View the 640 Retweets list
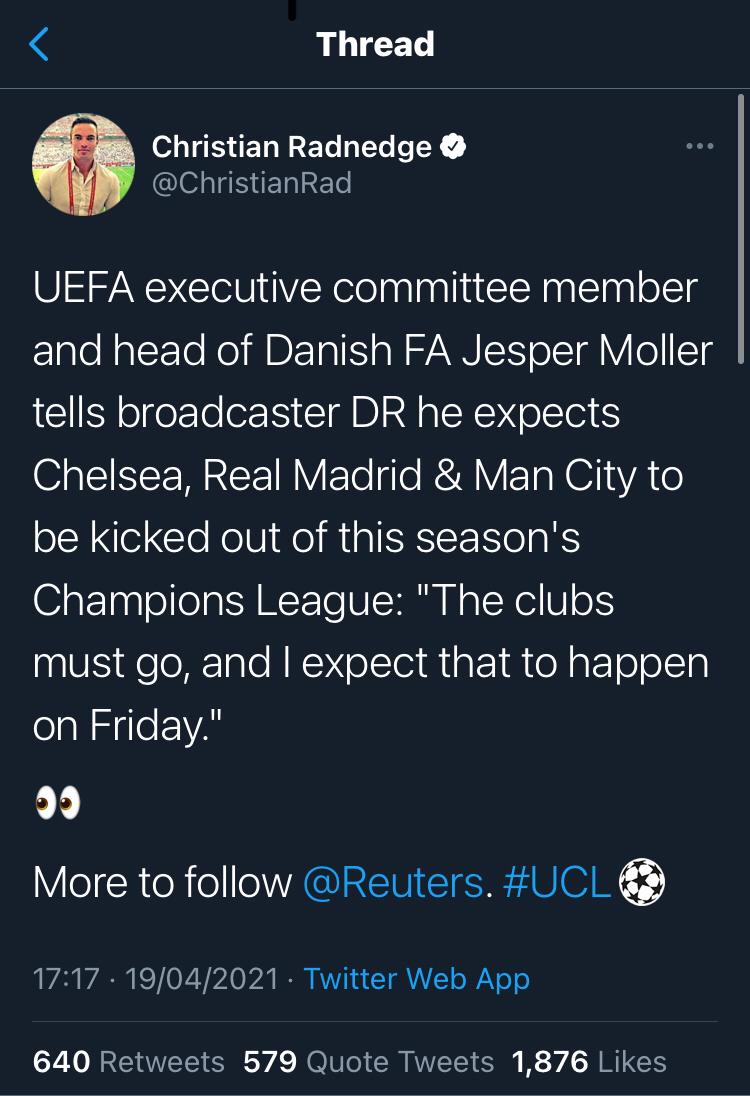This screenshot has width=750, height=1096. [128, 1061]
